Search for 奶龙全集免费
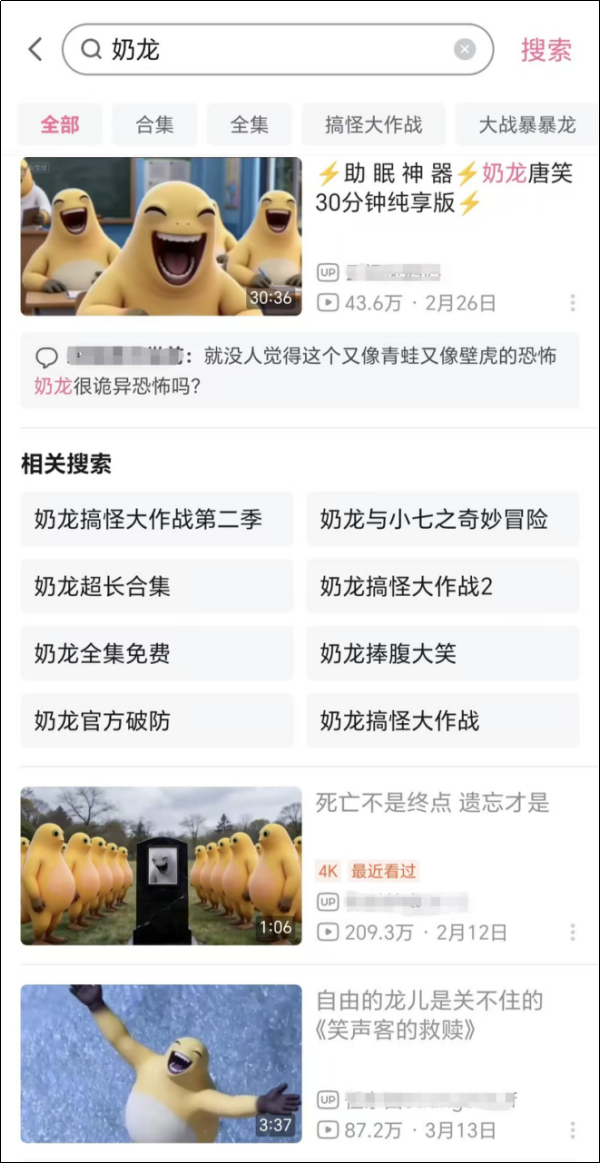This screenshot has width=601, height=1164. [157, 654]
